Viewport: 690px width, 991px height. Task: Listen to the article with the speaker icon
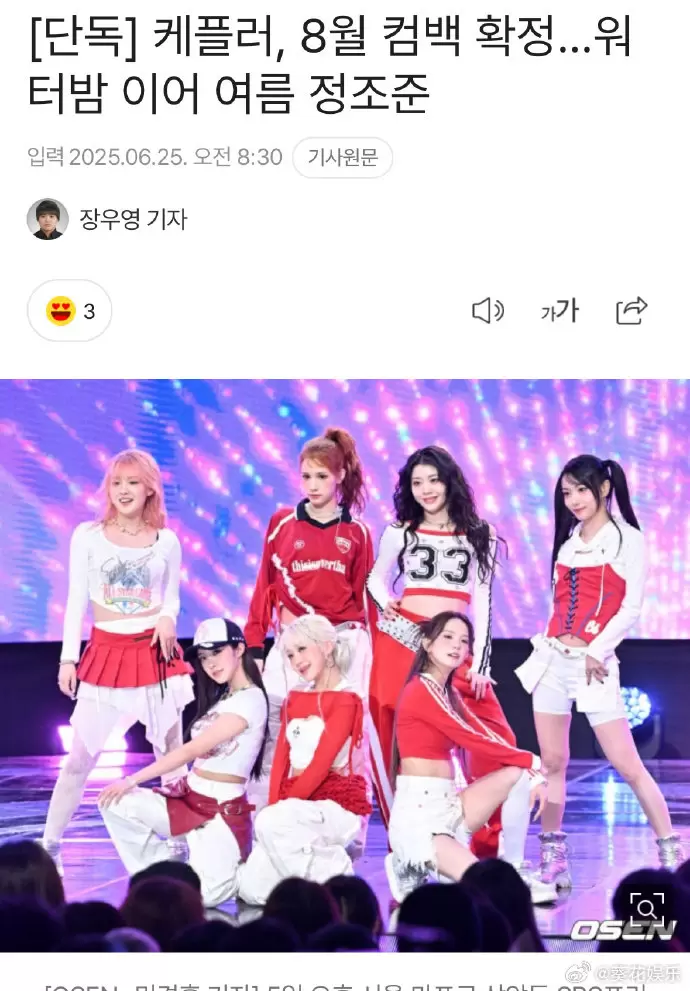point(487,311)
